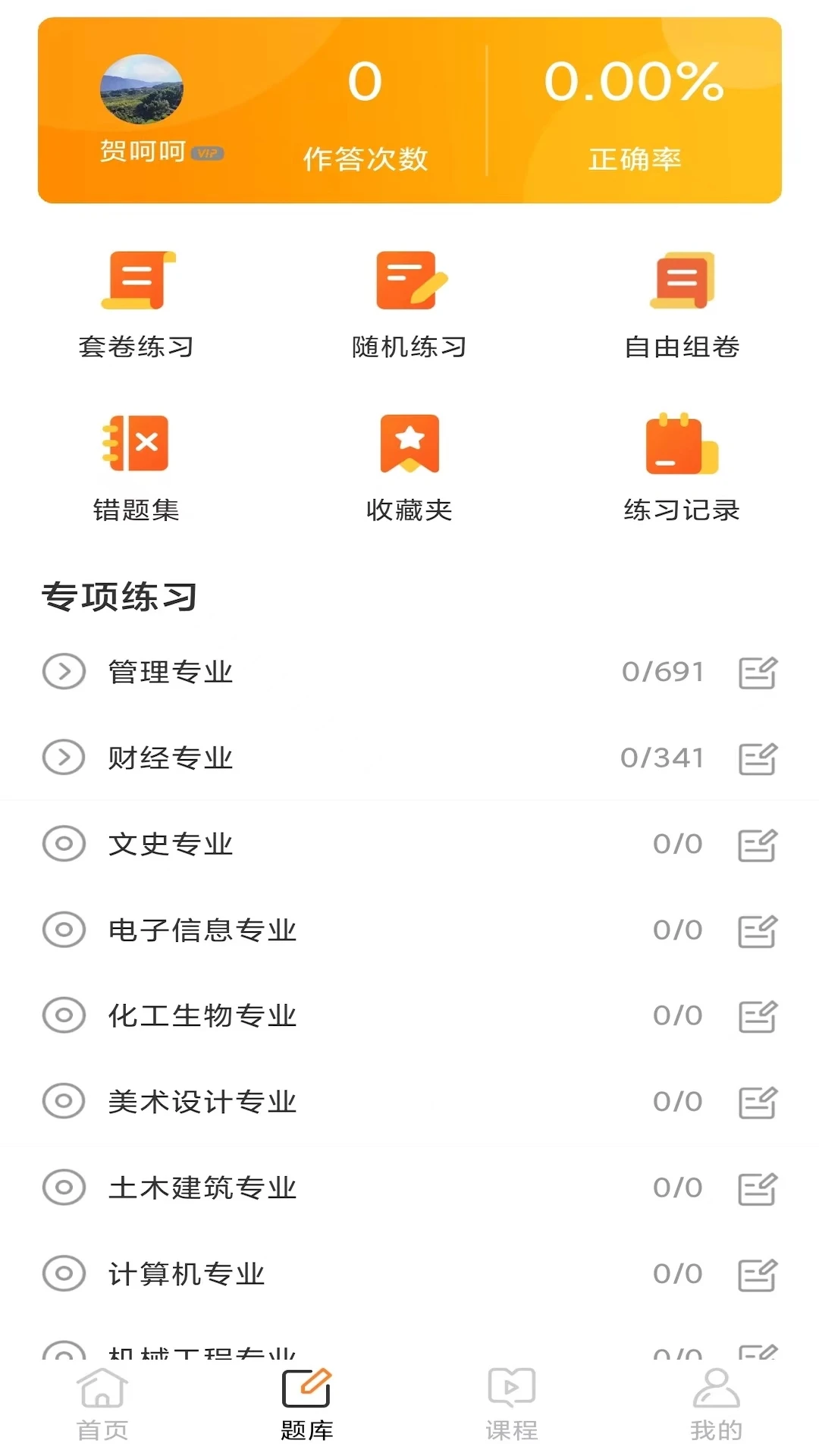Switch to the 课程 tab
Image resolution: width=819 pixels, height=1456 pixels.
point(511,1407)
